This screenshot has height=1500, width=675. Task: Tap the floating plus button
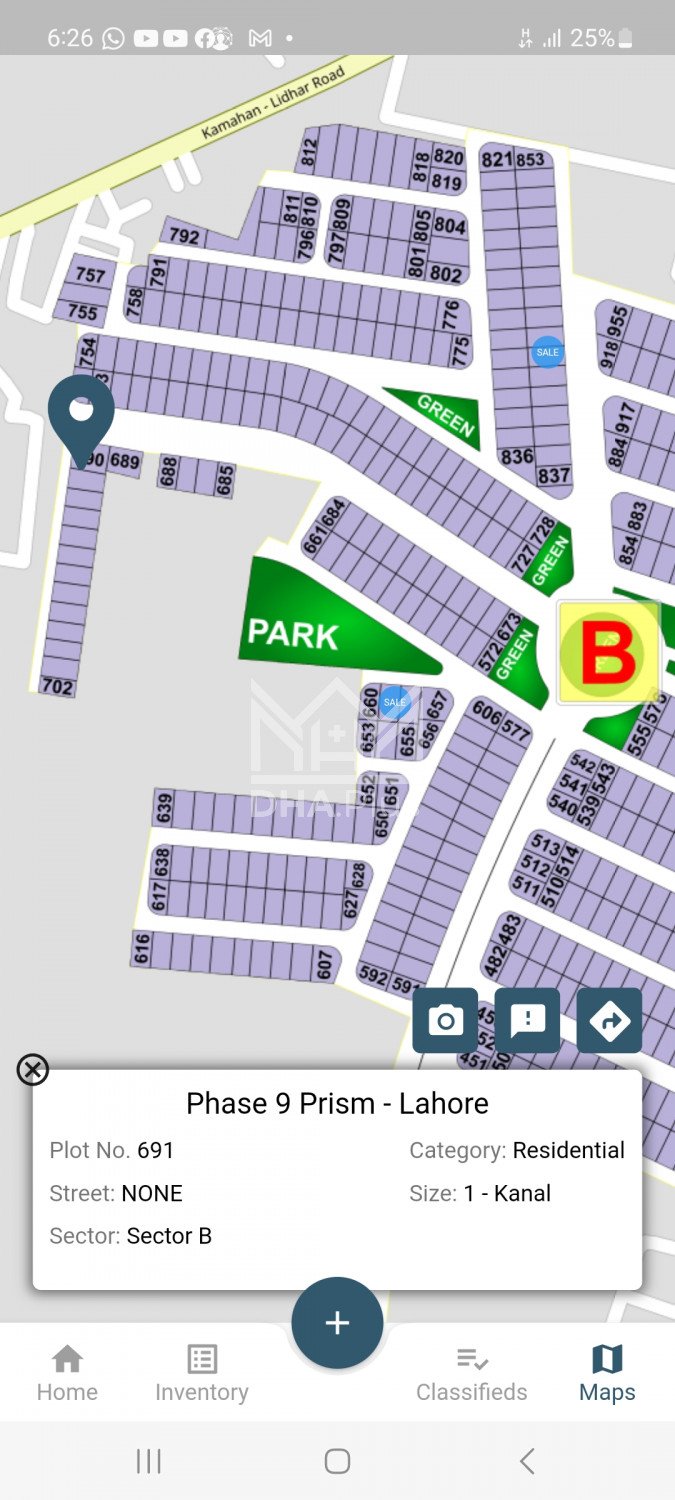pyautogui.click(x=337, y=1323)
